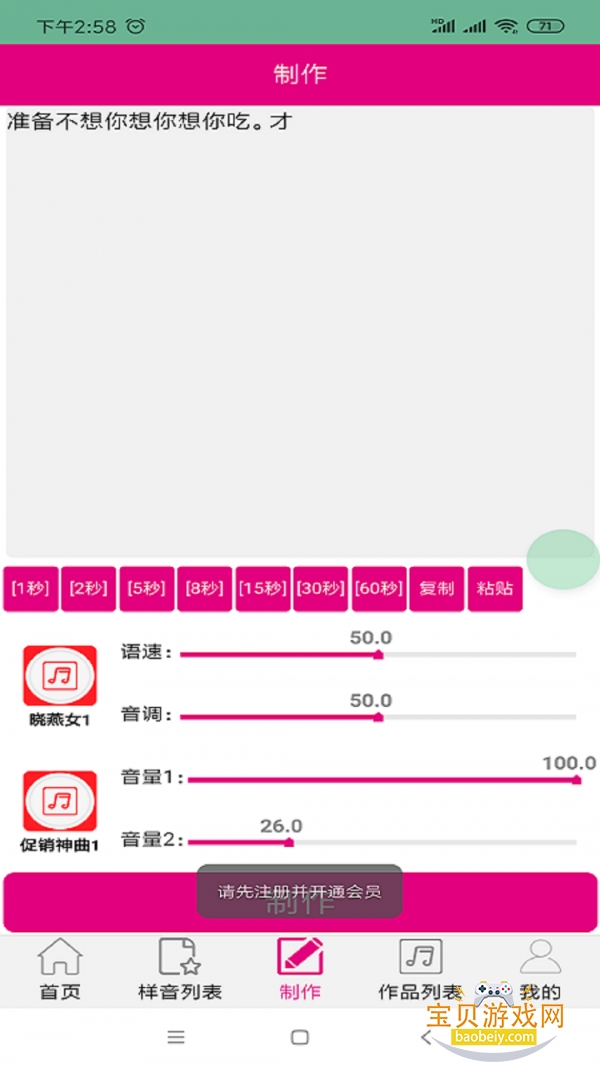Tap the 粘贴 paste button

tap(494, 589)
